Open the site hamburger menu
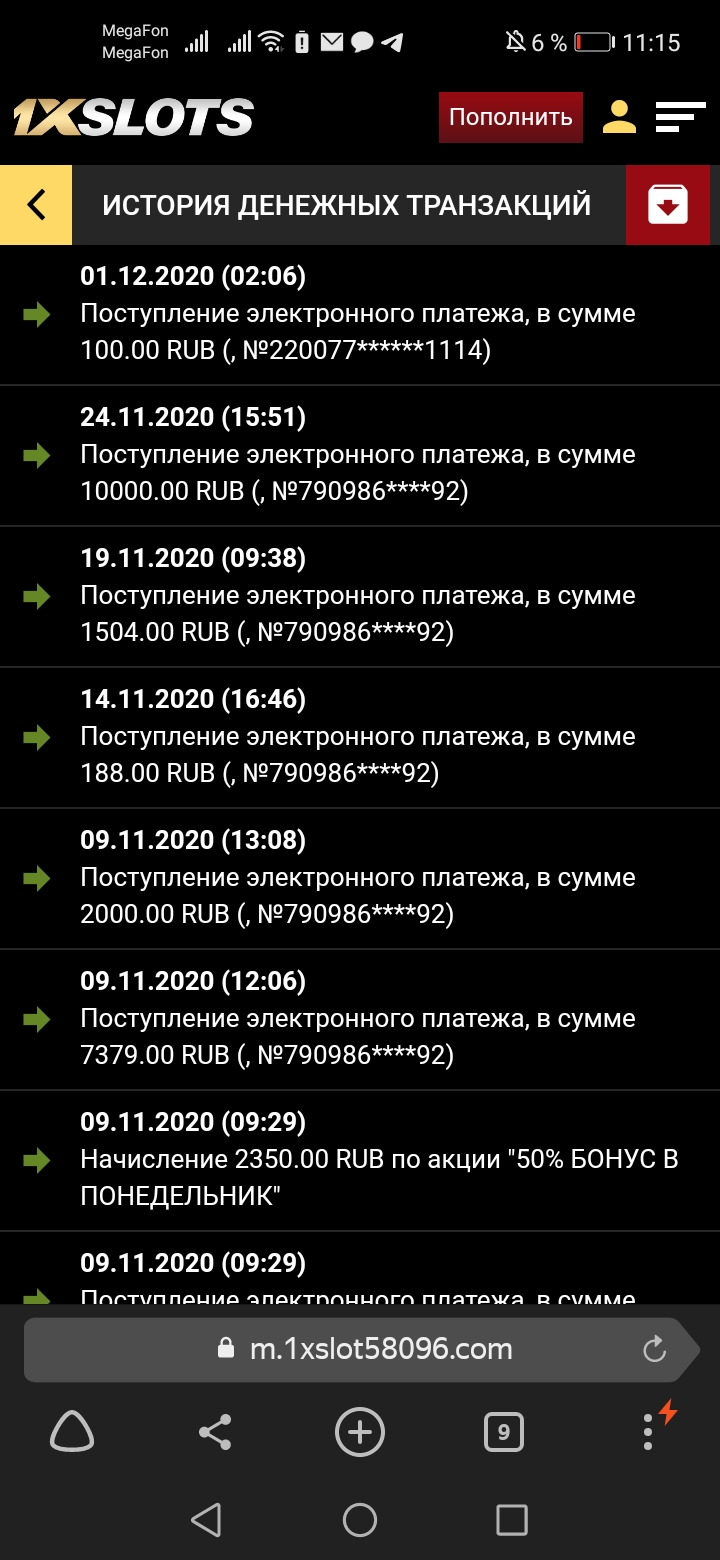 (x=680, y=117)
